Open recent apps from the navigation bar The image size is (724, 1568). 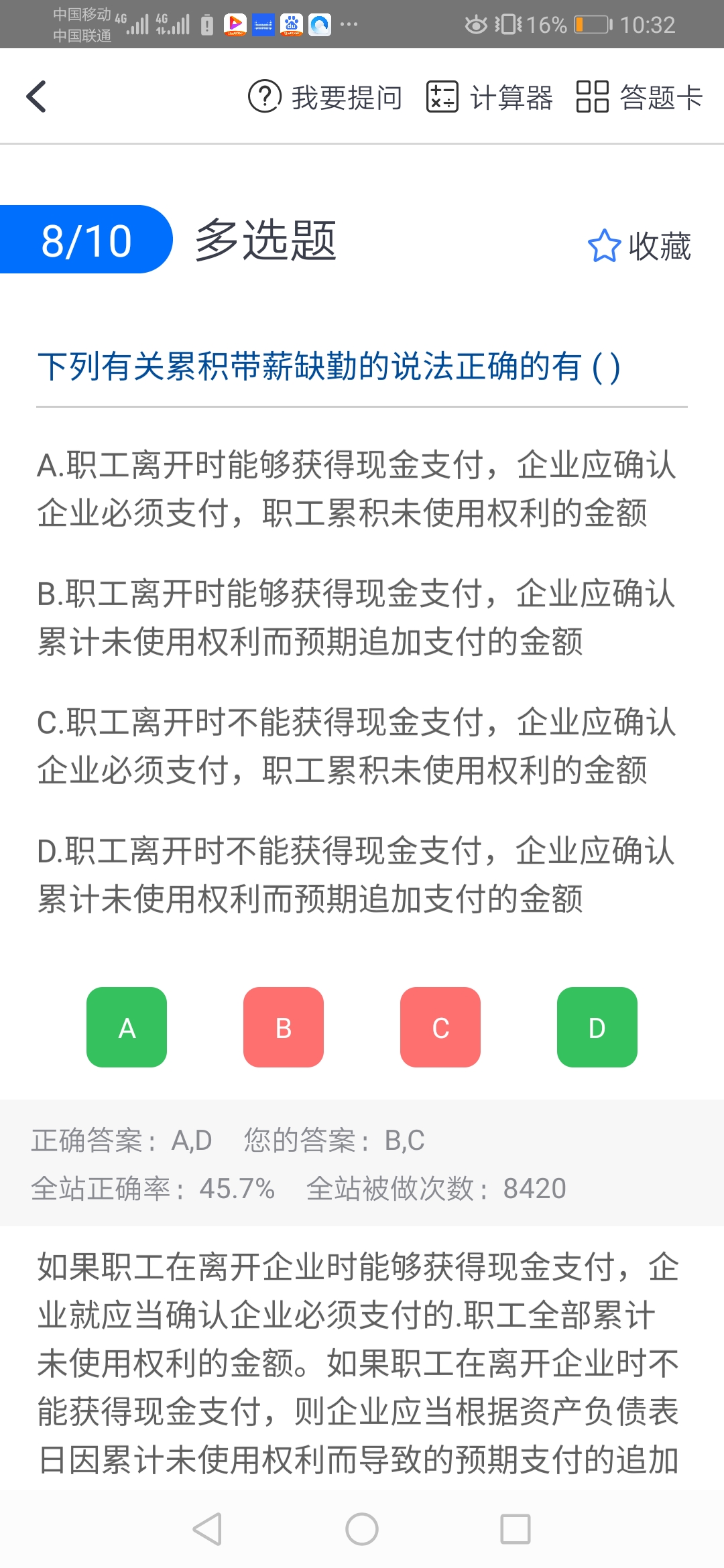[x=516, y=1529]
